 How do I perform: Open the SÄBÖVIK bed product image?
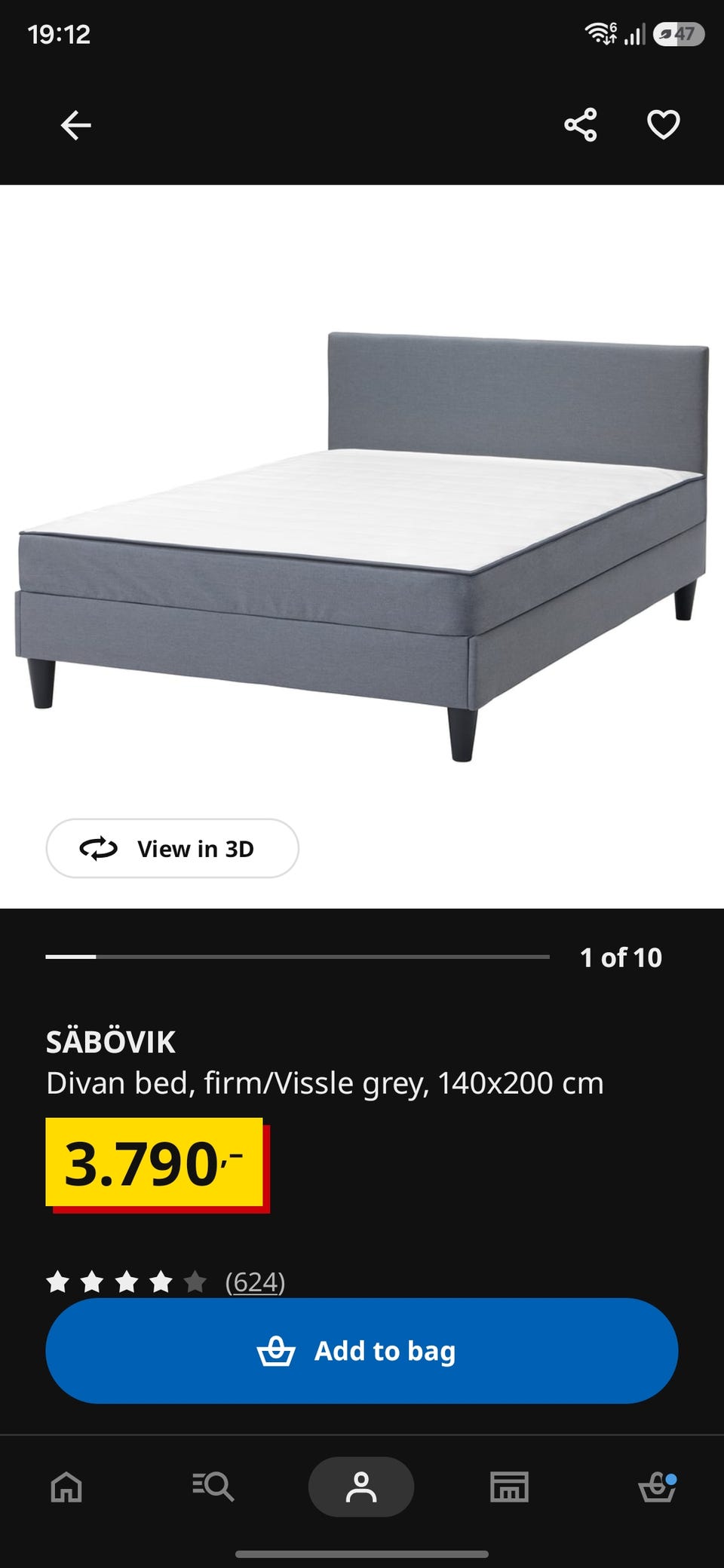click(362, 547)
